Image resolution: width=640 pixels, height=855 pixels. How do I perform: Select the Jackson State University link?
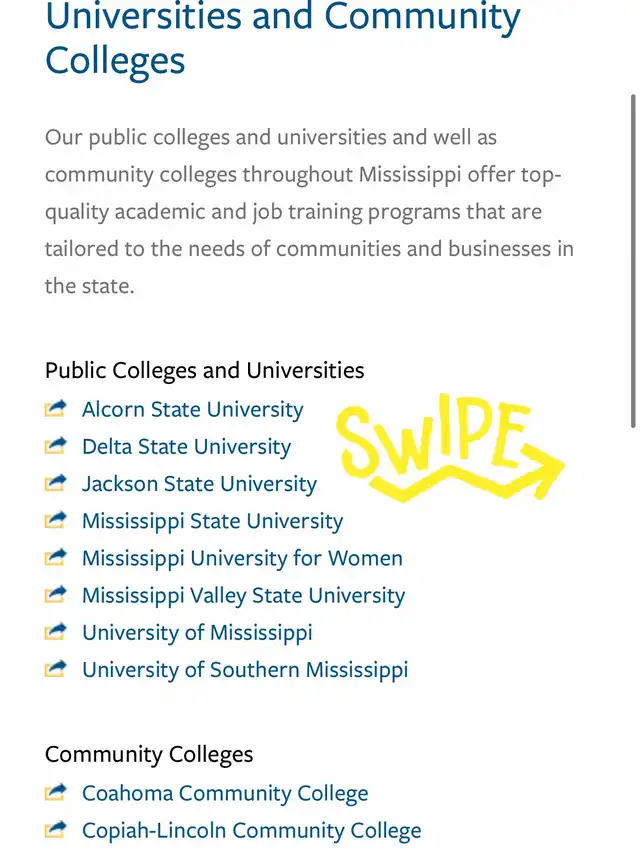[199, 484]
